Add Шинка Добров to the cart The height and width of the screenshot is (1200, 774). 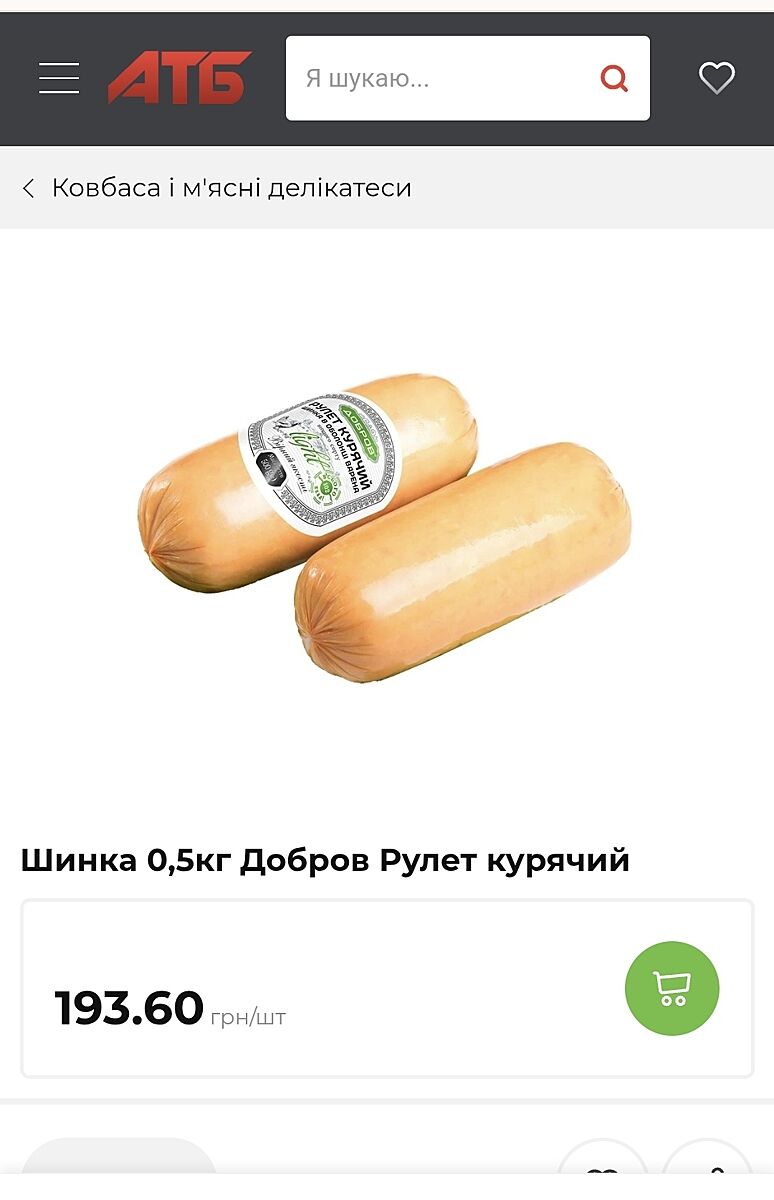672,988
